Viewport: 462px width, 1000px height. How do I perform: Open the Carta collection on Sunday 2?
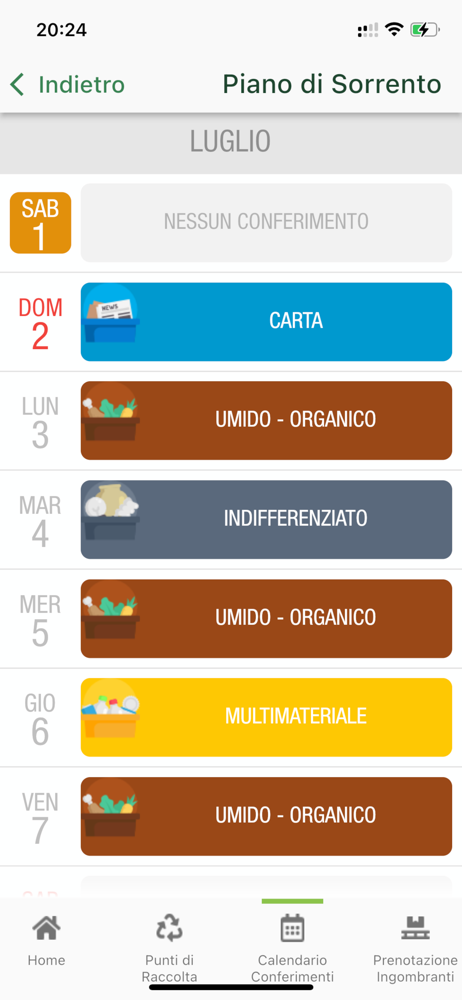[266, 321]
